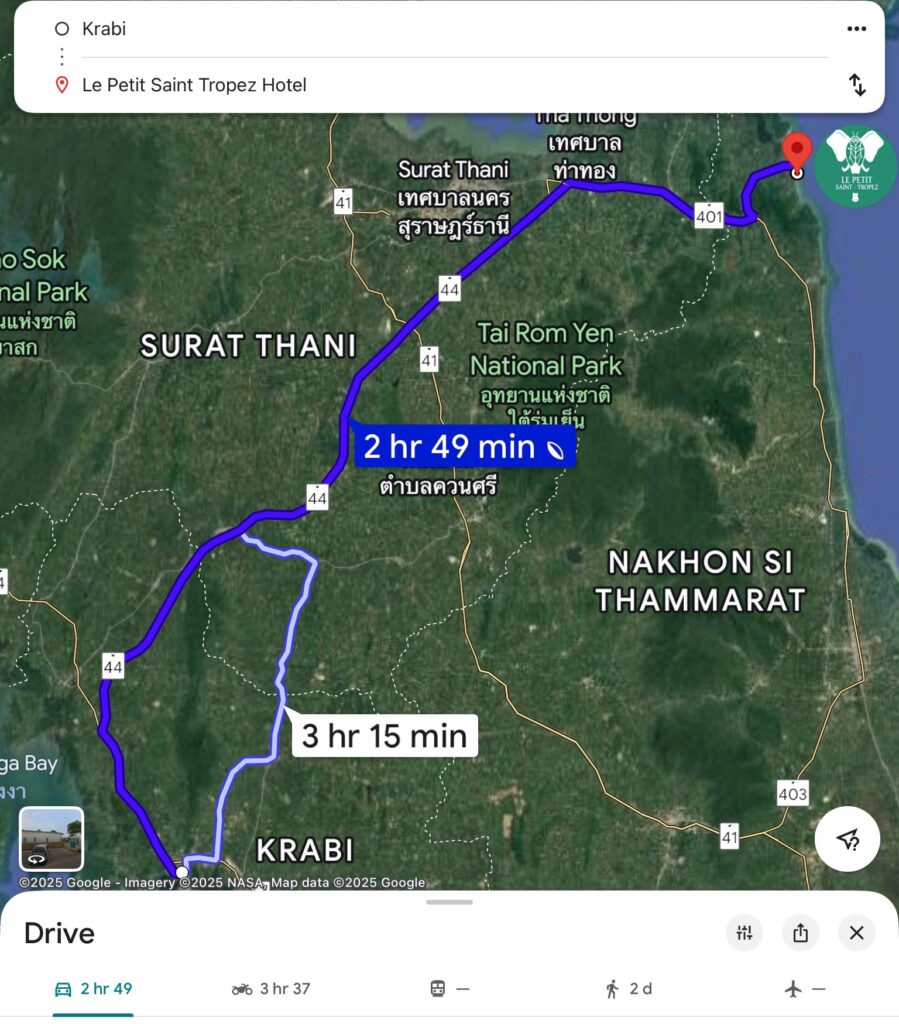Screen dimensions: 899x1024
Task: Open the Street View thumbnail
Action: pyautogui.click(x=51, y=838)
